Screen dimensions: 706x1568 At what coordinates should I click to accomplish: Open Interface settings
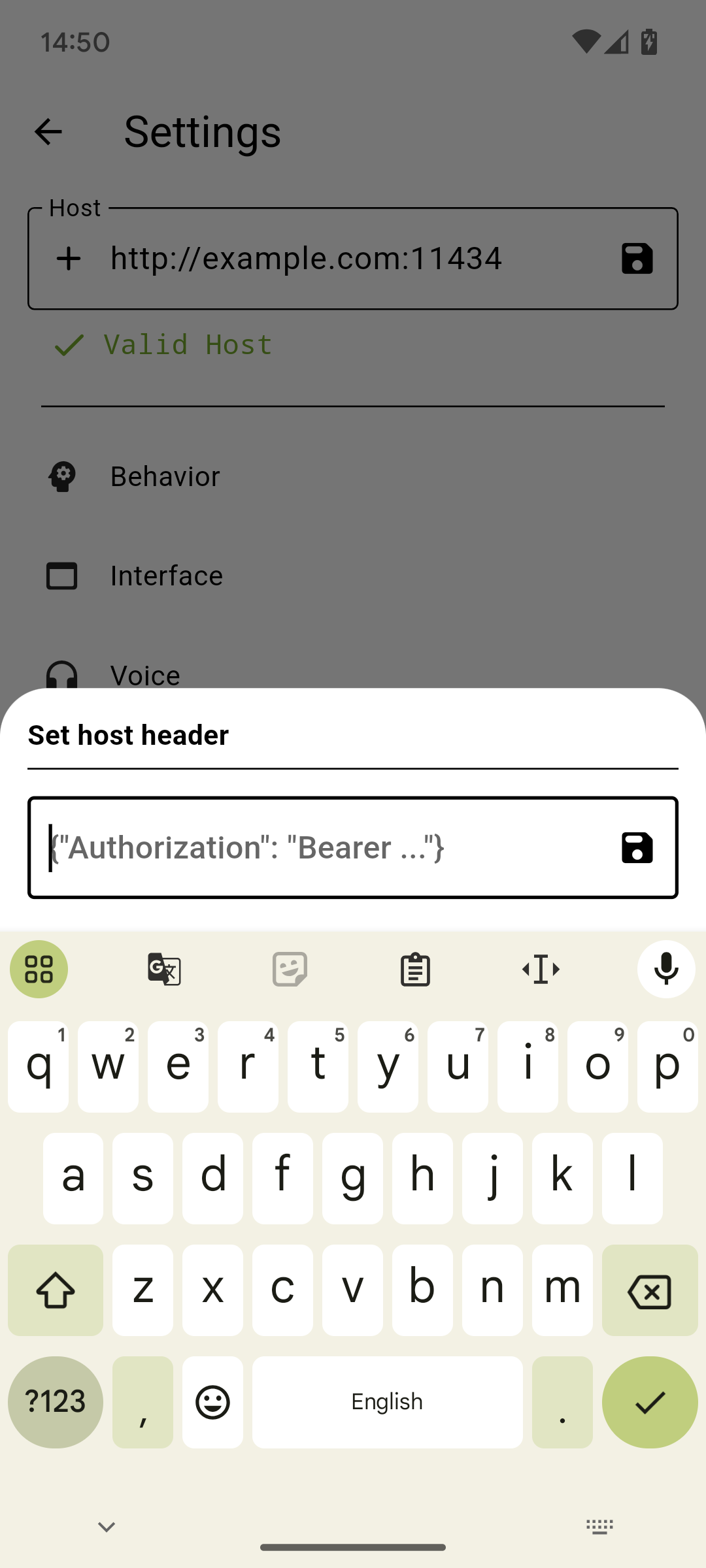[166, 576]
